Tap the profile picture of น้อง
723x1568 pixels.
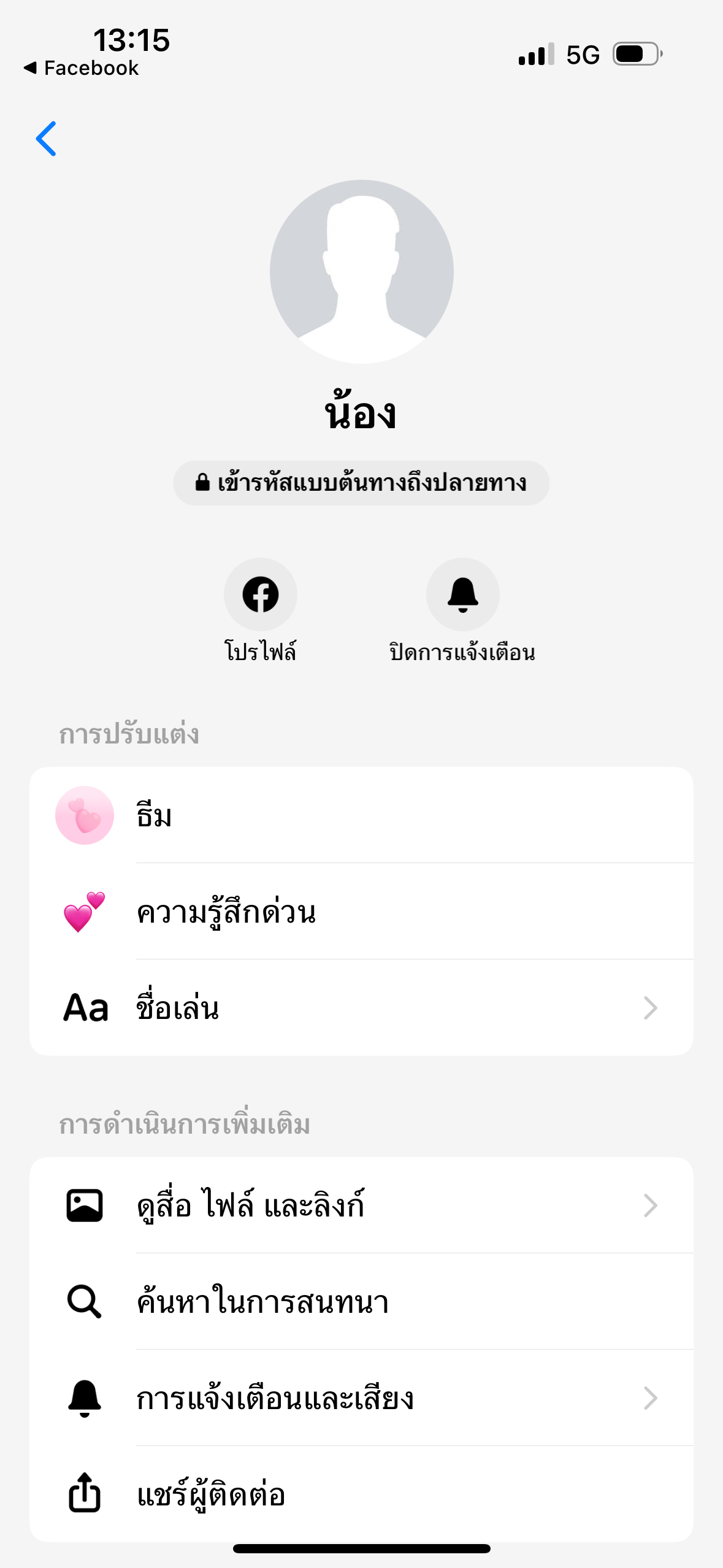[362, 272]
